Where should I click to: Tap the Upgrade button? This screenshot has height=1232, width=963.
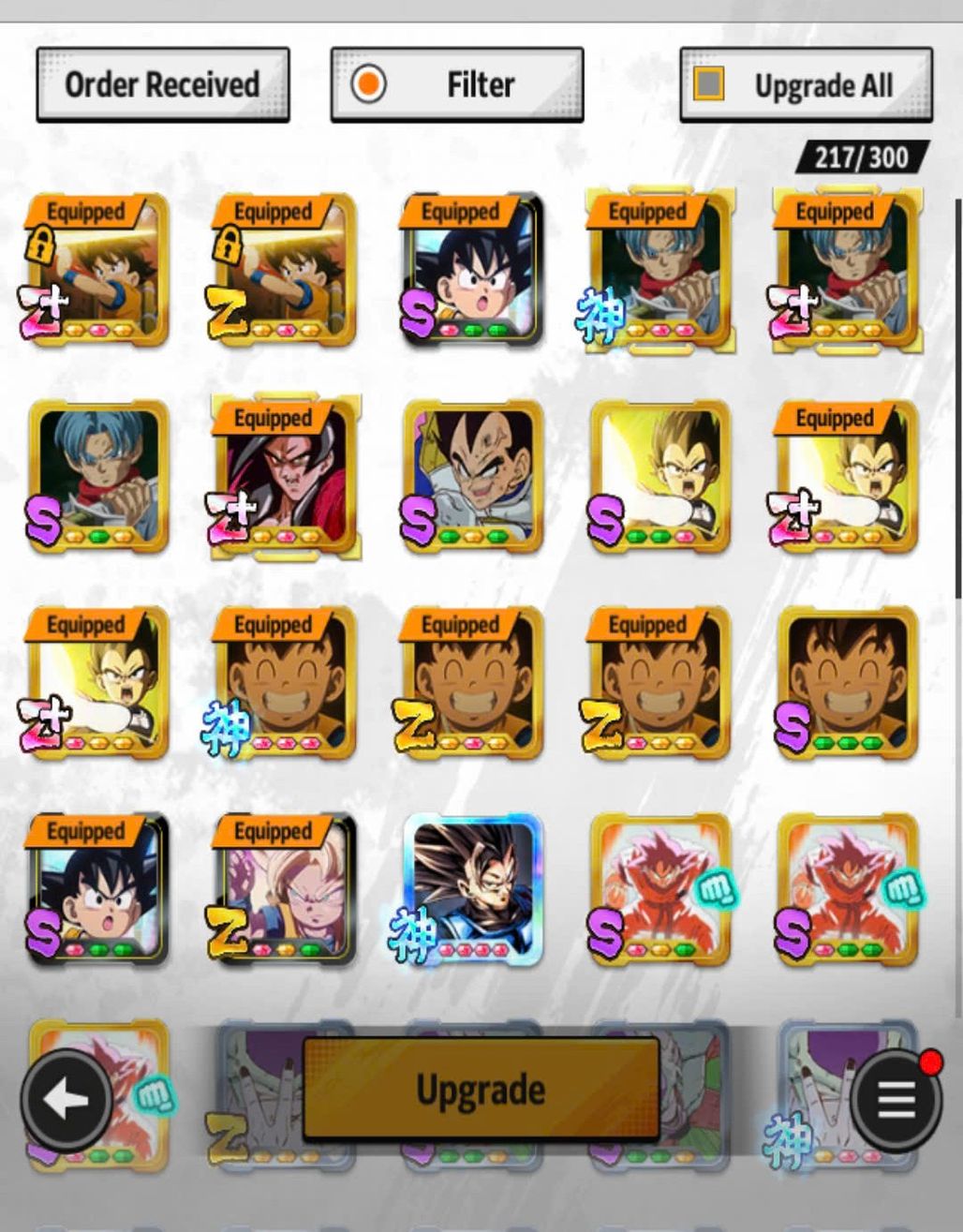pyautogui.click(x=481, y=1089)
